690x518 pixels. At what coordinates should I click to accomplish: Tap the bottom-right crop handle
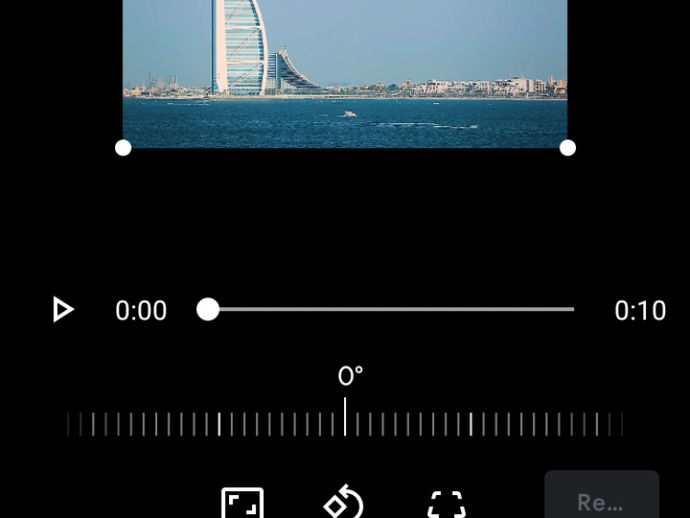[567, 148]
